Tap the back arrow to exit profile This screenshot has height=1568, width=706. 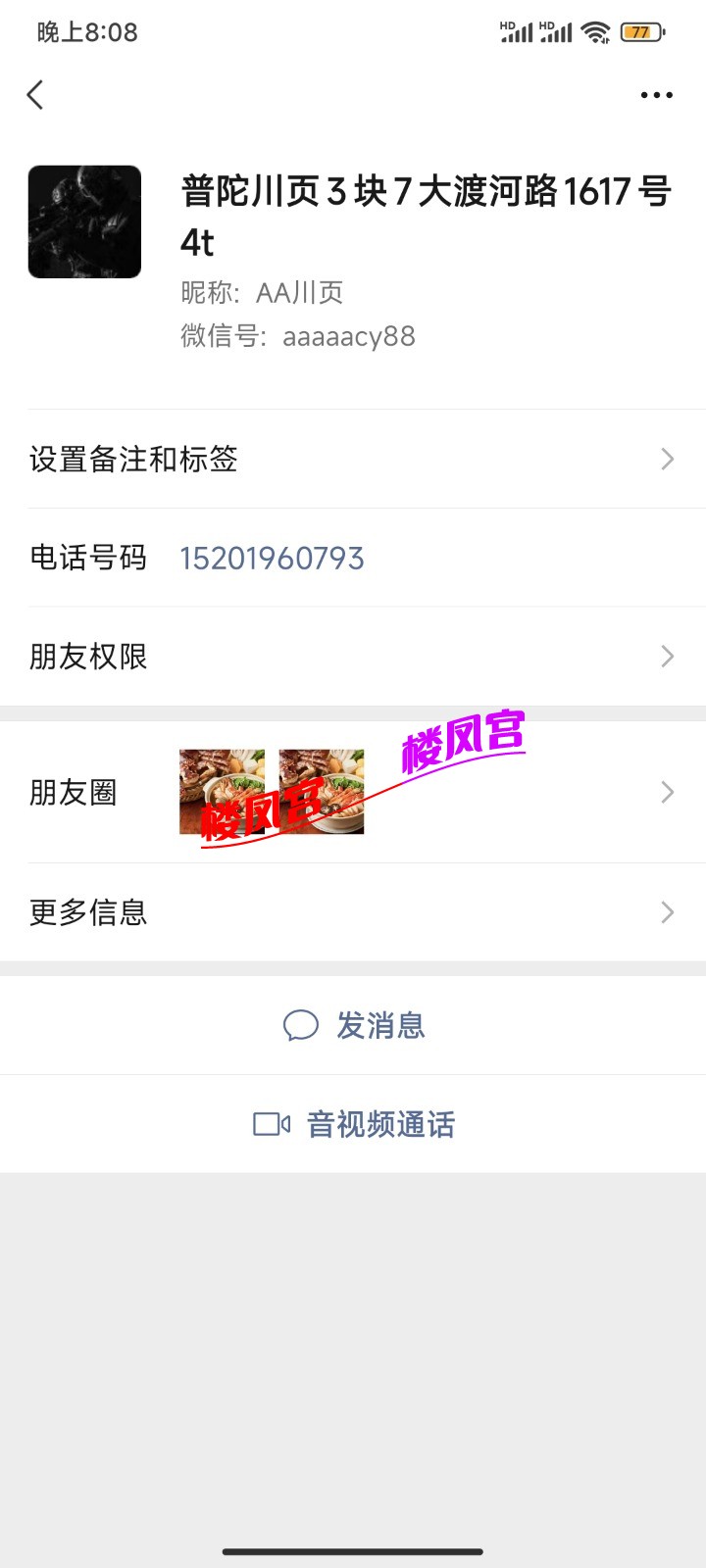35,94
